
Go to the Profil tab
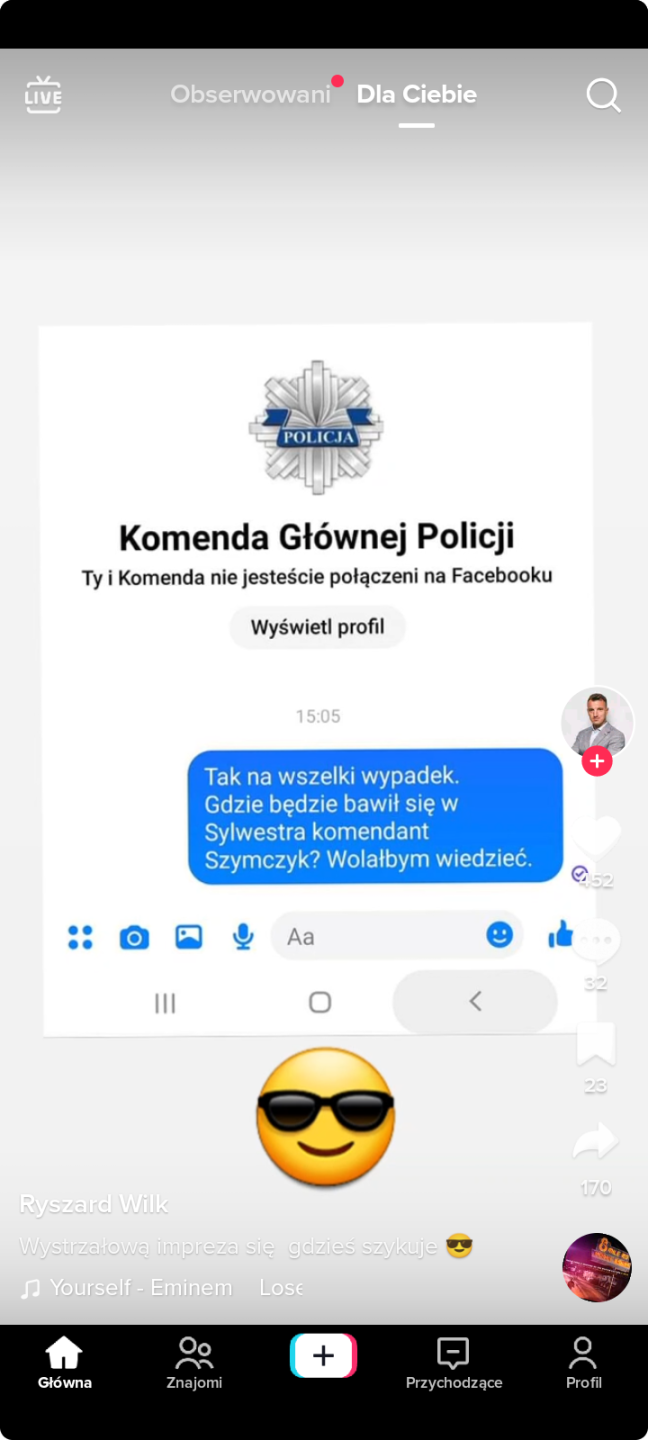tap(583, 1363)
